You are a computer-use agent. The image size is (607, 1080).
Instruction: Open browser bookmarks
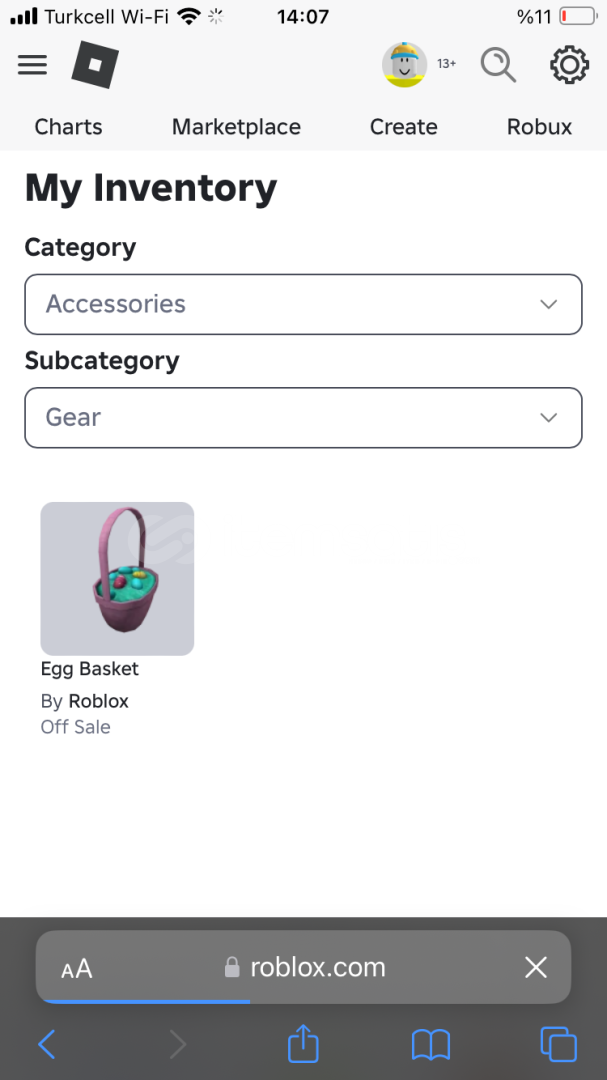pyautogui.click(x=431, y=1045)
